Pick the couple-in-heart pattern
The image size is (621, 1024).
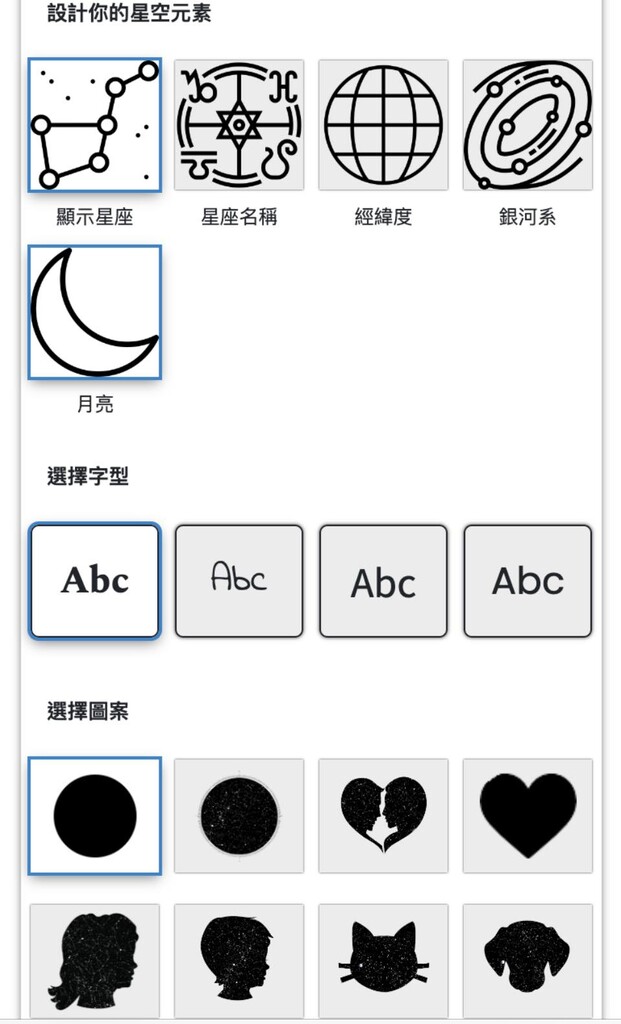tap(383, 816)
